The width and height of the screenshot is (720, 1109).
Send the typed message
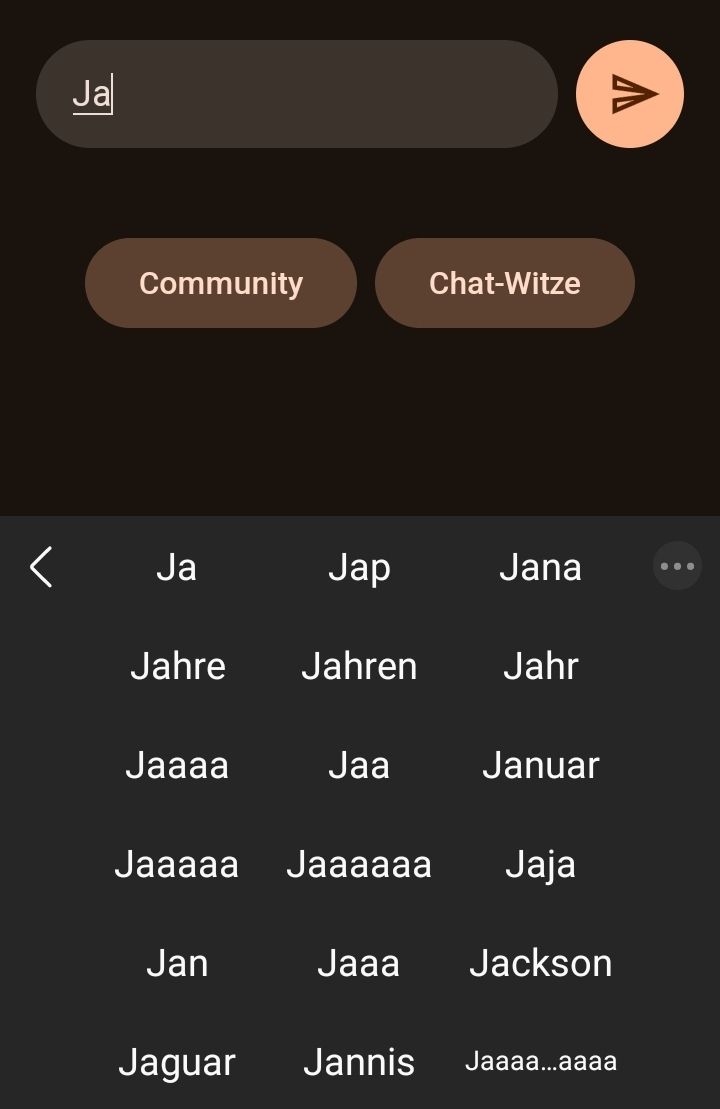pyautogui.click(x=630, y=94)
